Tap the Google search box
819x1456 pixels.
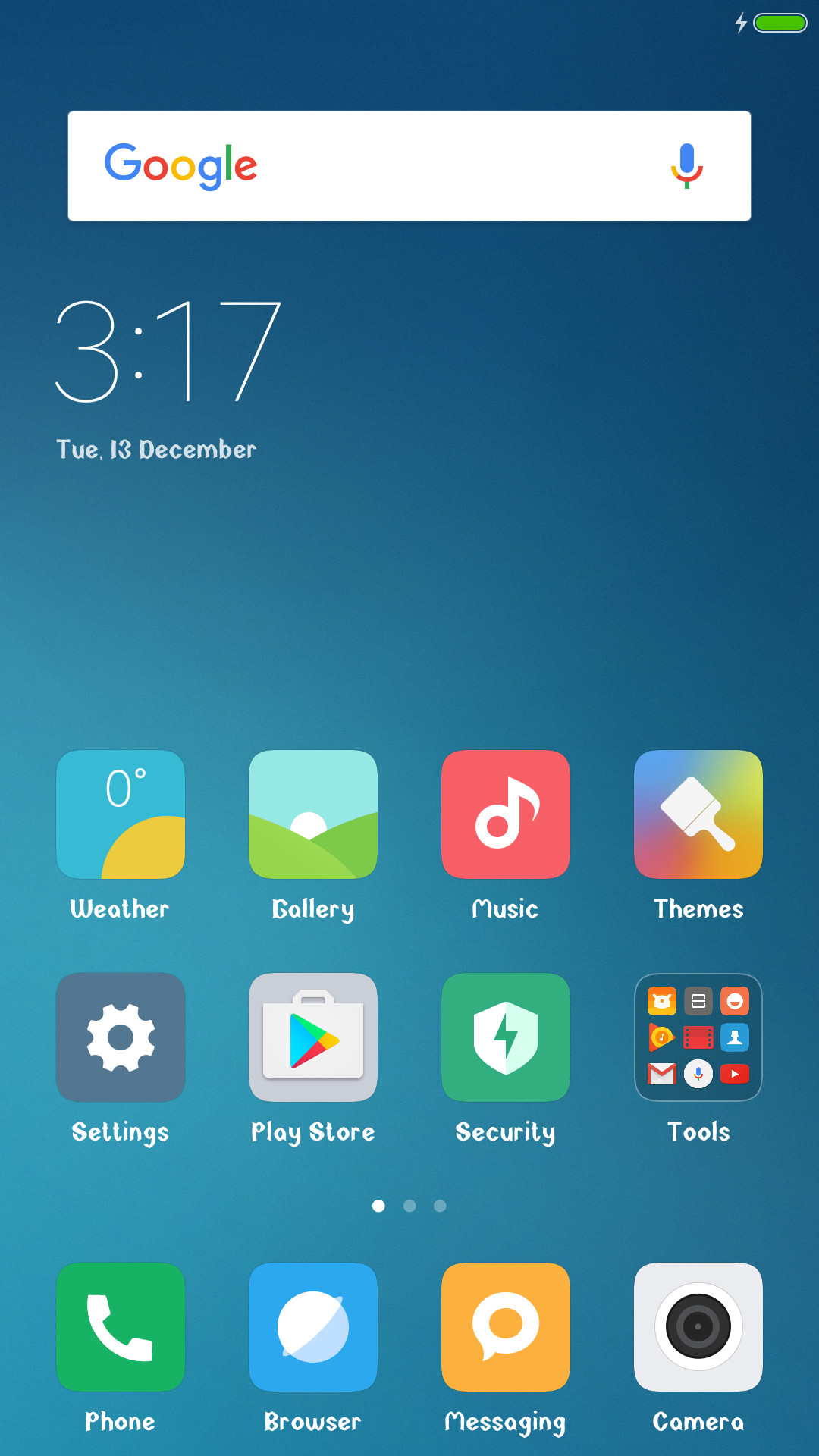tap(409, 166)
